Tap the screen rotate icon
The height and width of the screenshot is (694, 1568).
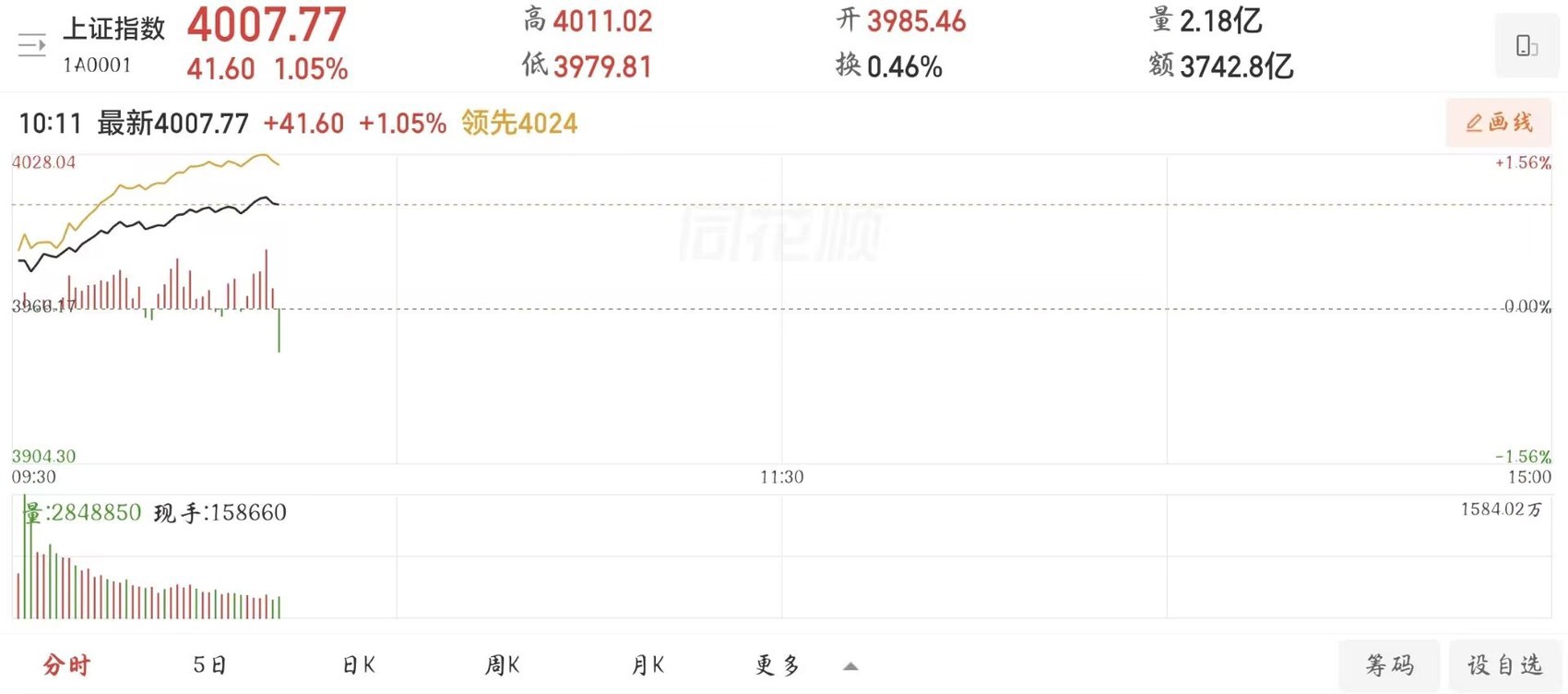(1526, 45)
